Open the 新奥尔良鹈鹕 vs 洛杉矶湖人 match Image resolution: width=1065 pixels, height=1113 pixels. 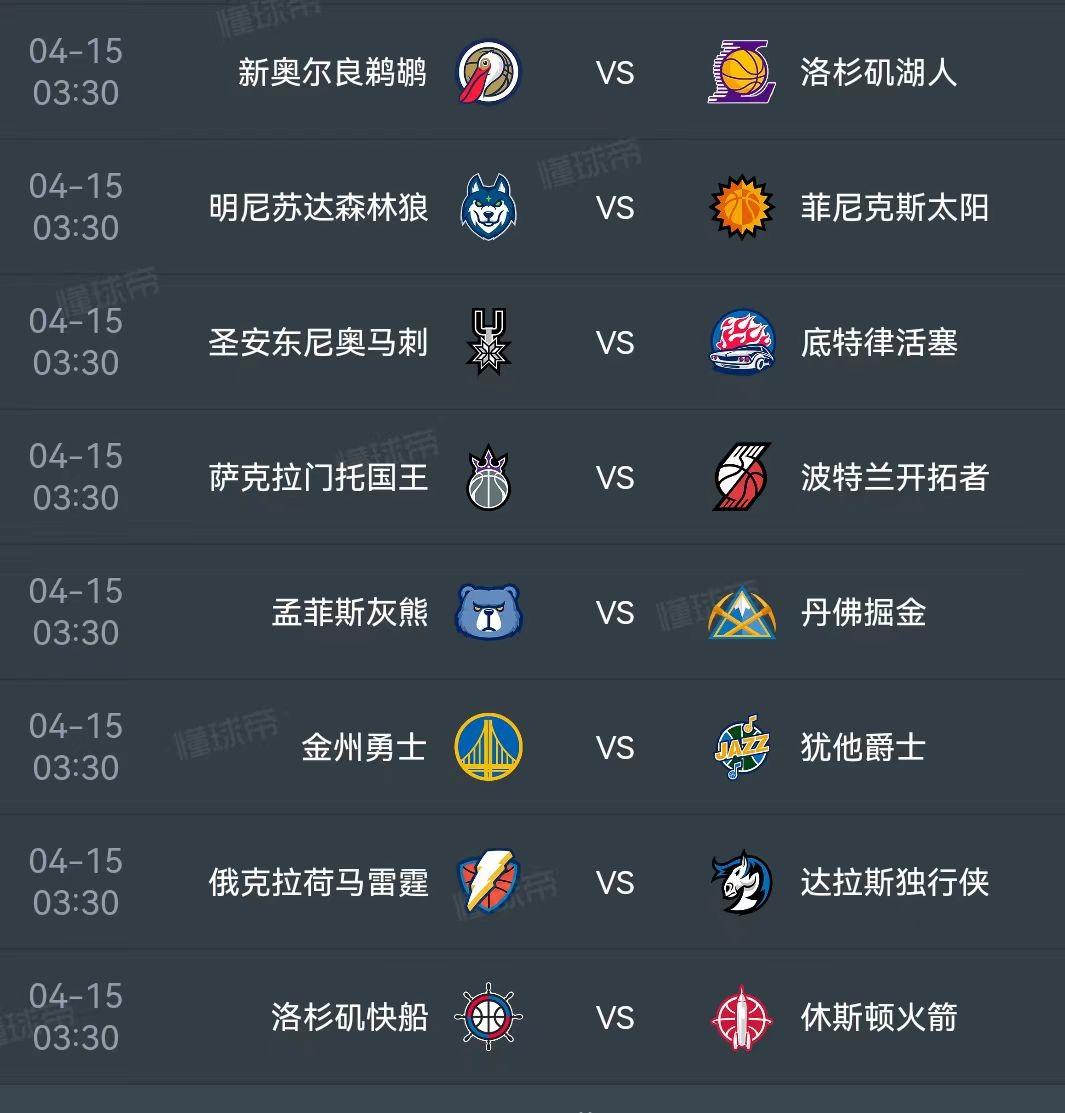coord(532,72)
